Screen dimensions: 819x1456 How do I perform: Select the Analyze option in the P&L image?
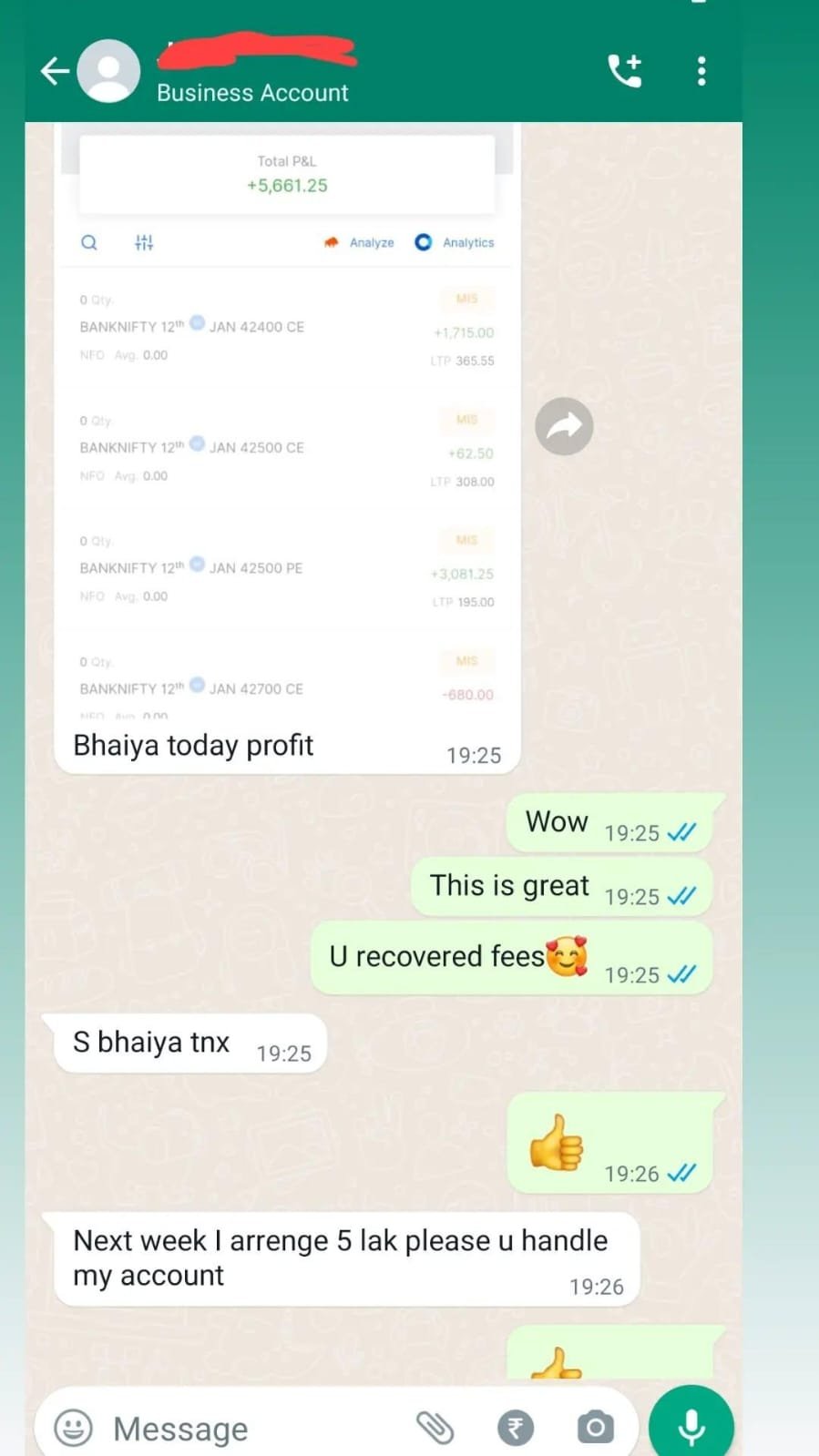coord(359,242)
